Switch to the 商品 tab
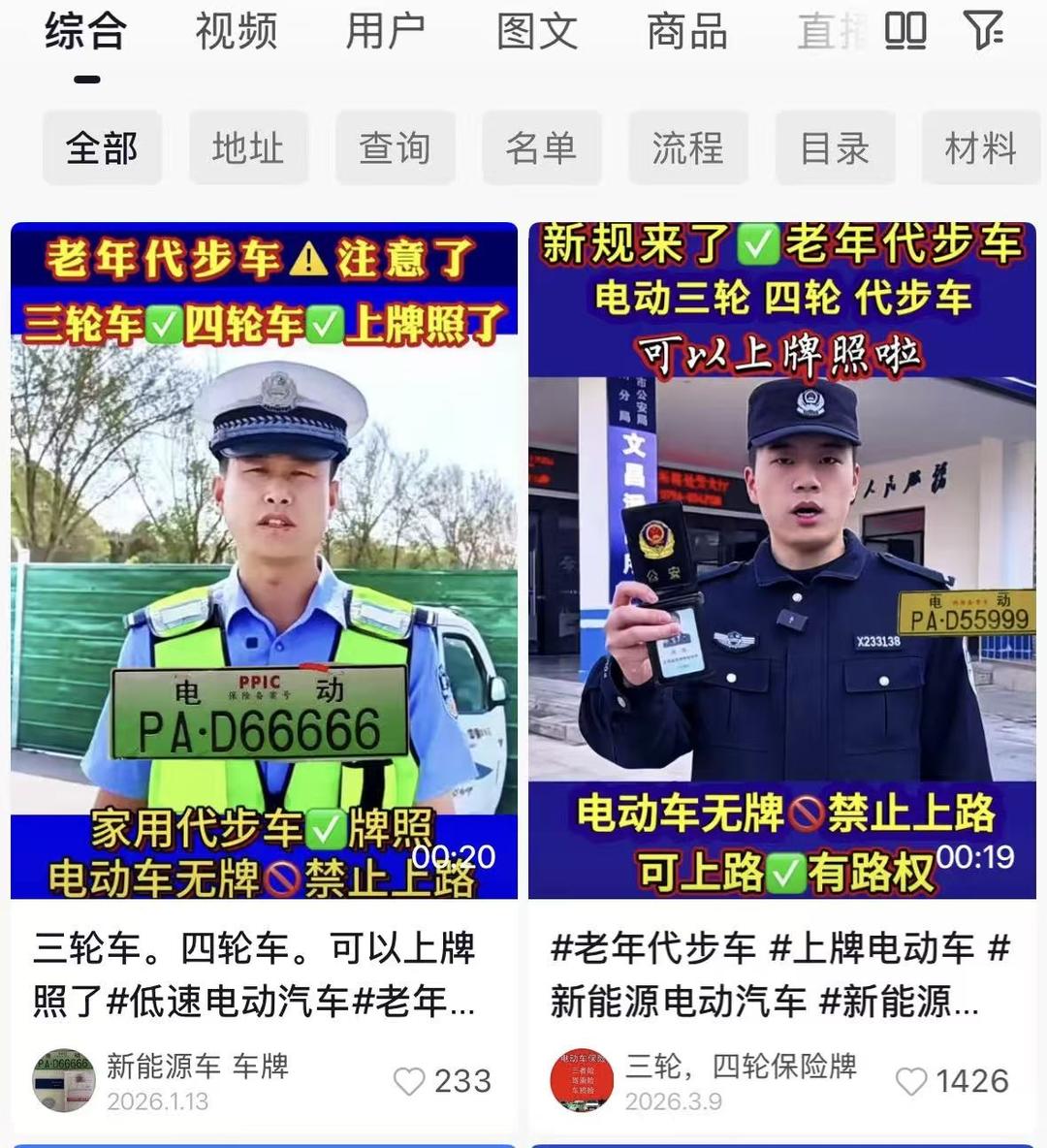This screenshot has height=1148, width=1047. (x=687, y=32)
